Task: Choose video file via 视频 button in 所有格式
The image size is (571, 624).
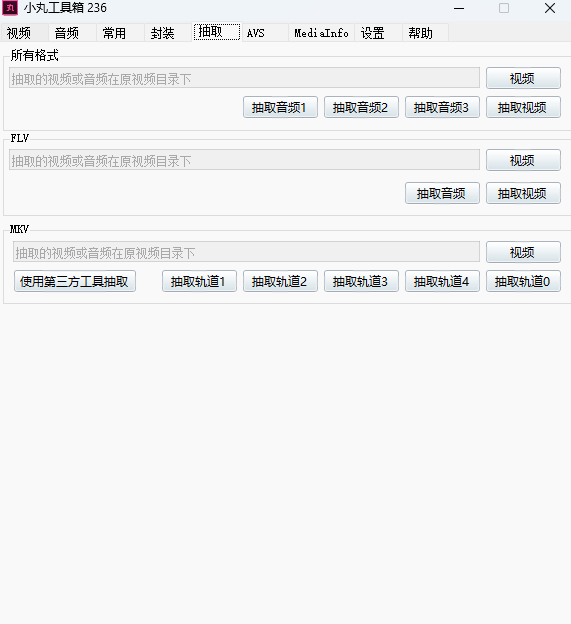Action: (x=523, y=78)
